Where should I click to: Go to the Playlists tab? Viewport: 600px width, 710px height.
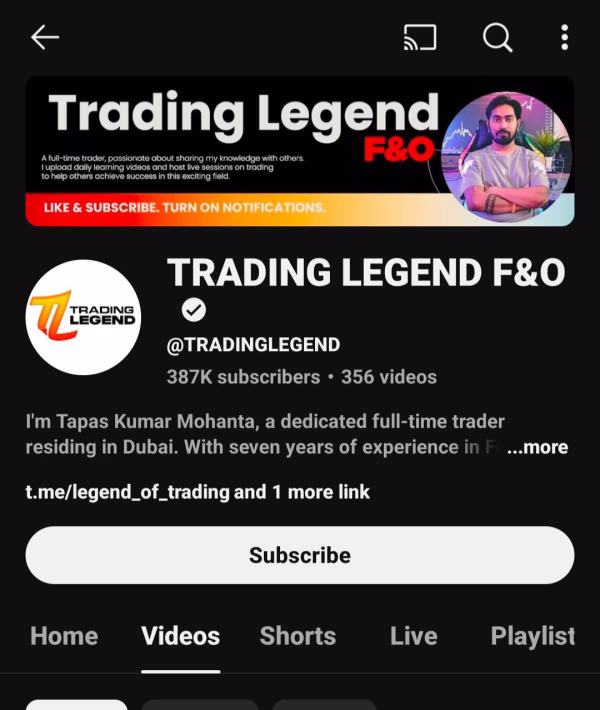point(533,636)
